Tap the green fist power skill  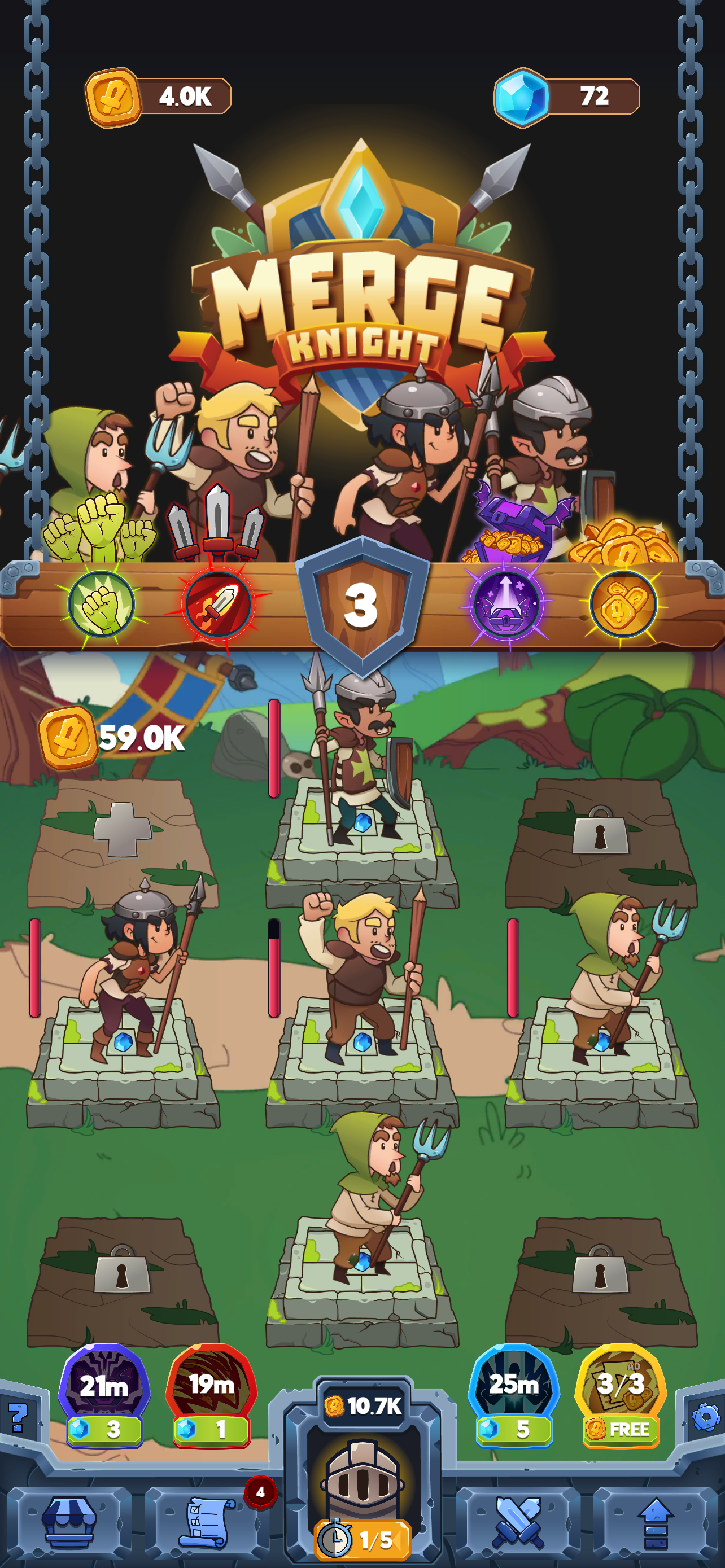(x=101, y=604)
